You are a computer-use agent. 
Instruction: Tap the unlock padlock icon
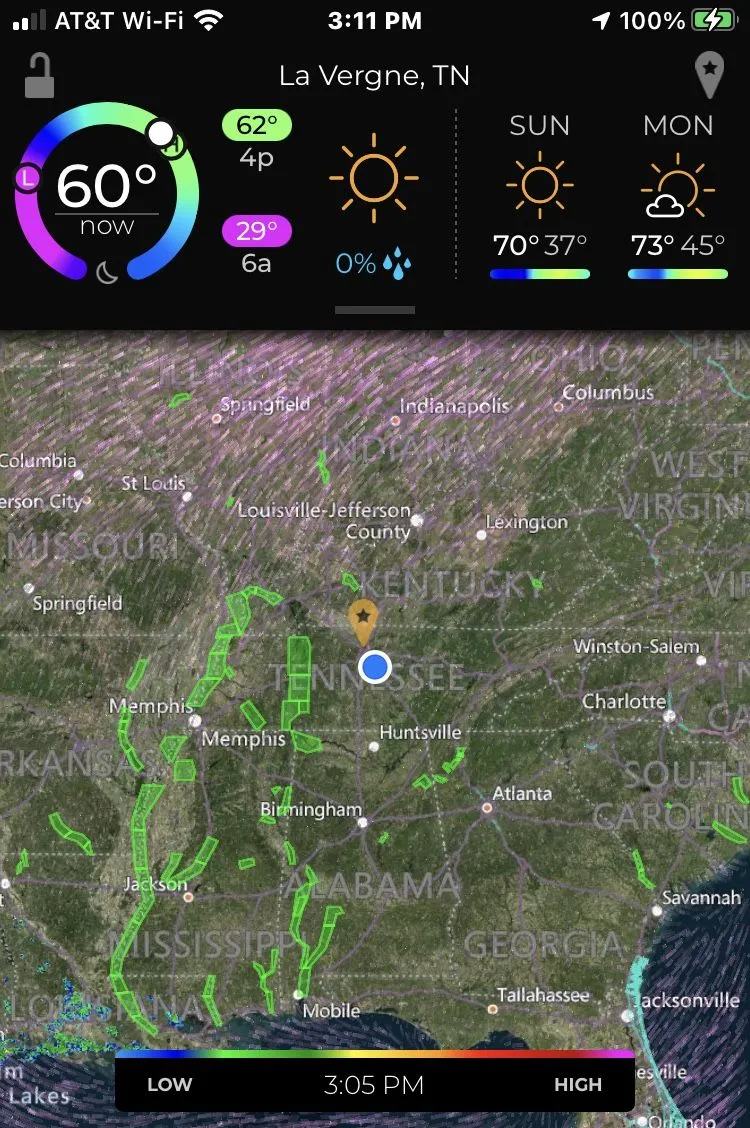tap(39, 76)
